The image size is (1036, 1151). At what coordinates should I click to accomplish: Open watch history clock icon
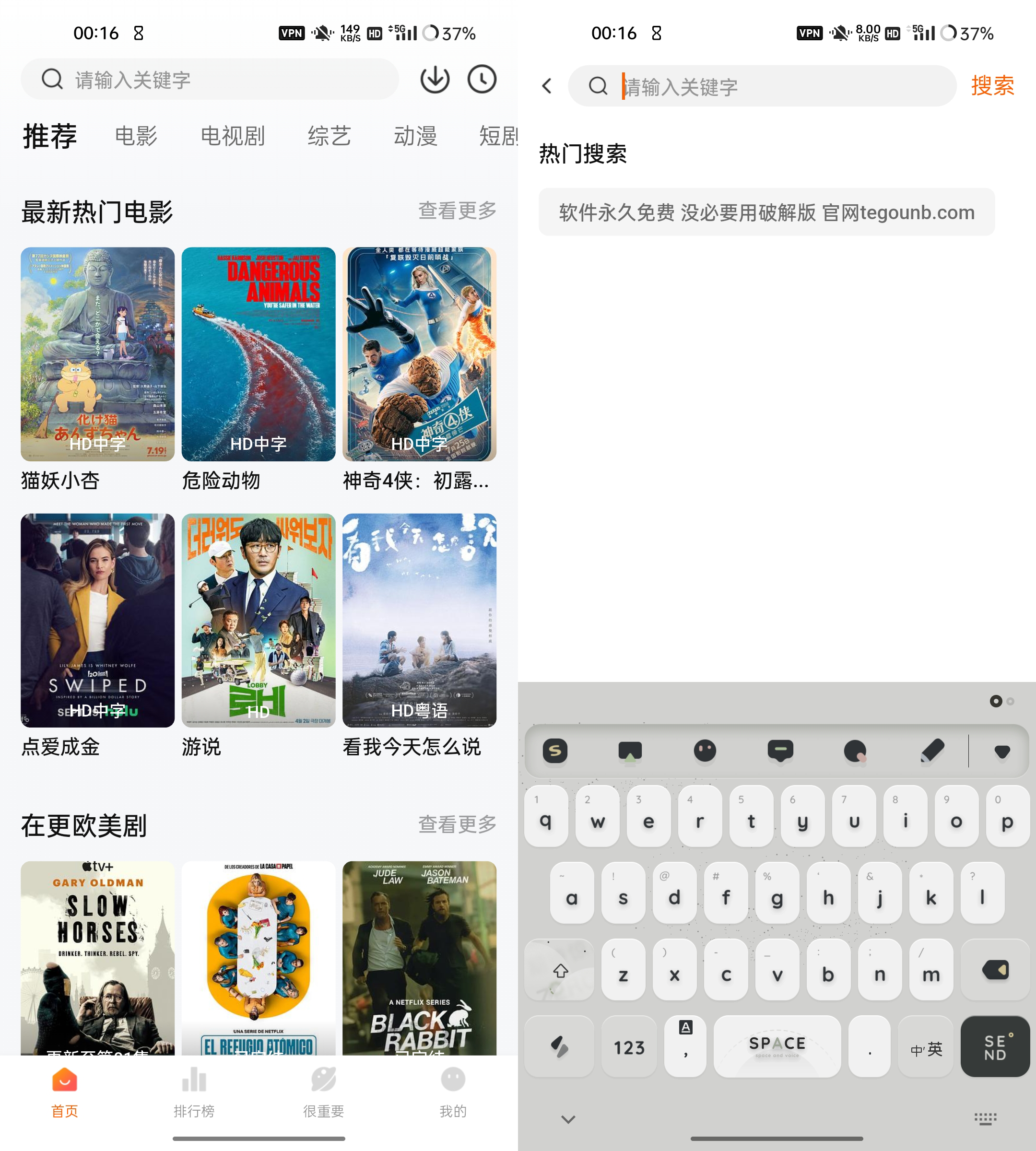click(x=482, y=79)
